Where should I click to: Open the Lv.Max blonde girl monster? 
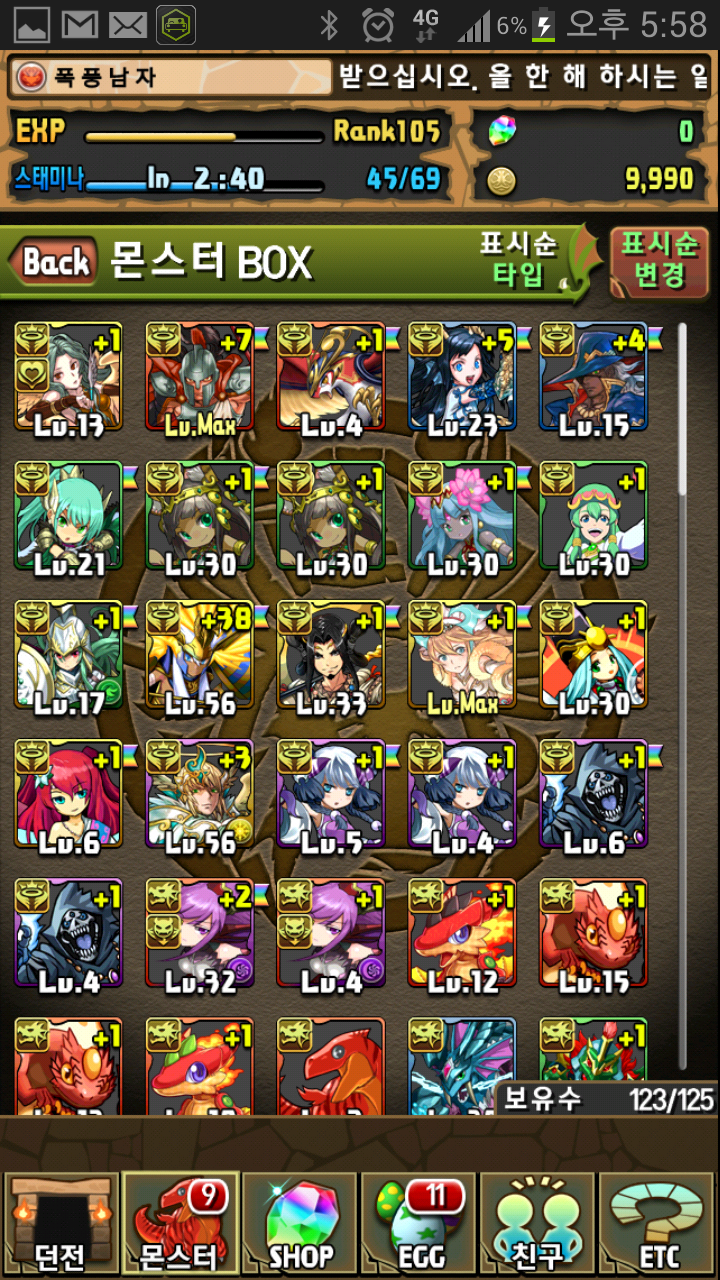coord(462,655)
